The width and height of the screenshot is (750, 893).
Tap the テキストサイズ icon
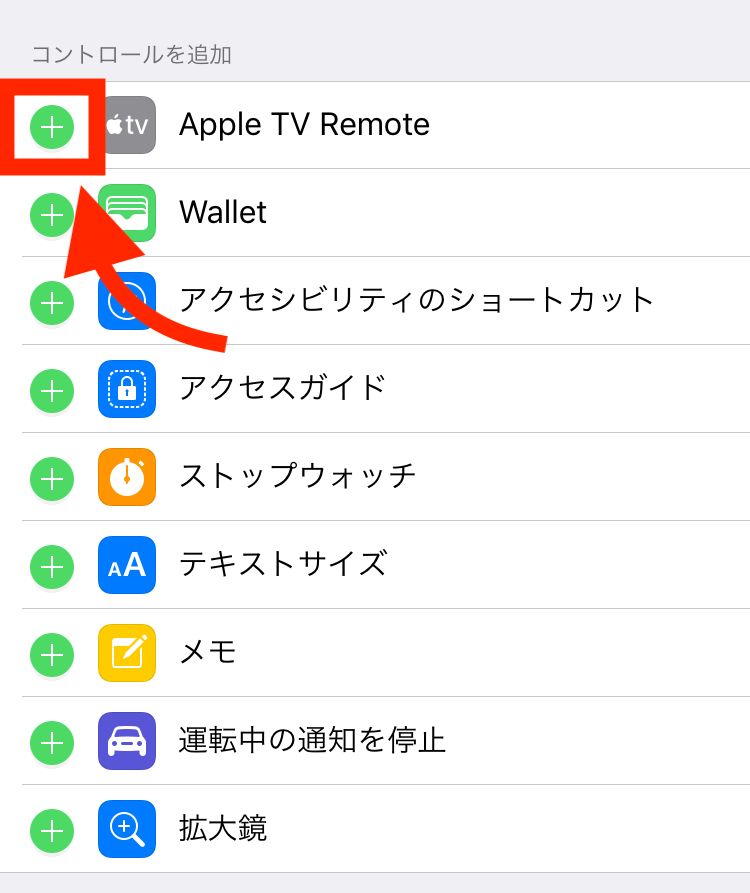click(127, 566)
